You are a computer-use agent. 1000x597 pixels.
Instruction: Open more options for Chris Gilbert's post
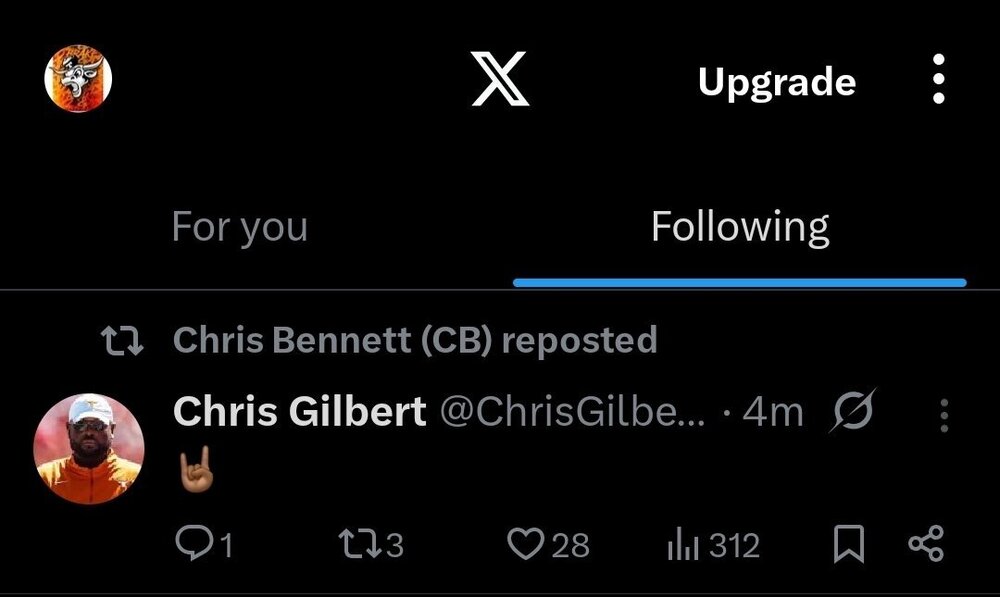coord(944,414)
